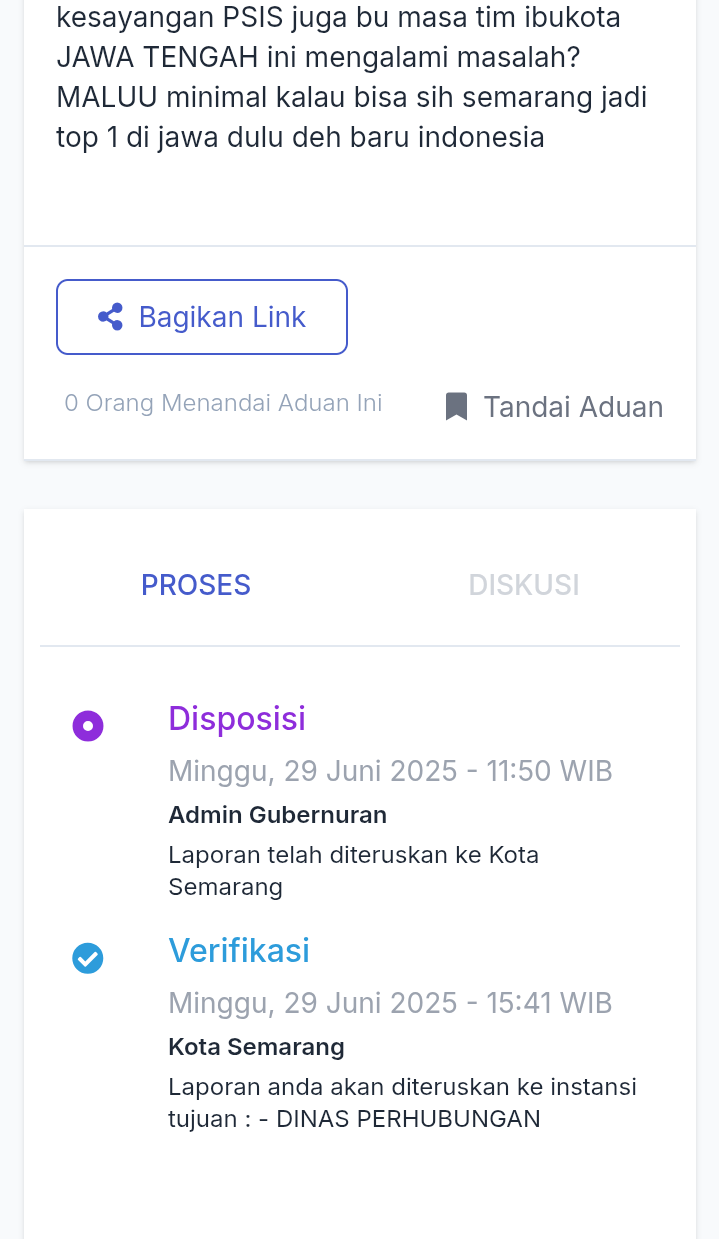
Task: Share the complaint via Bagikan Link
Action: [x=202, y=317]
